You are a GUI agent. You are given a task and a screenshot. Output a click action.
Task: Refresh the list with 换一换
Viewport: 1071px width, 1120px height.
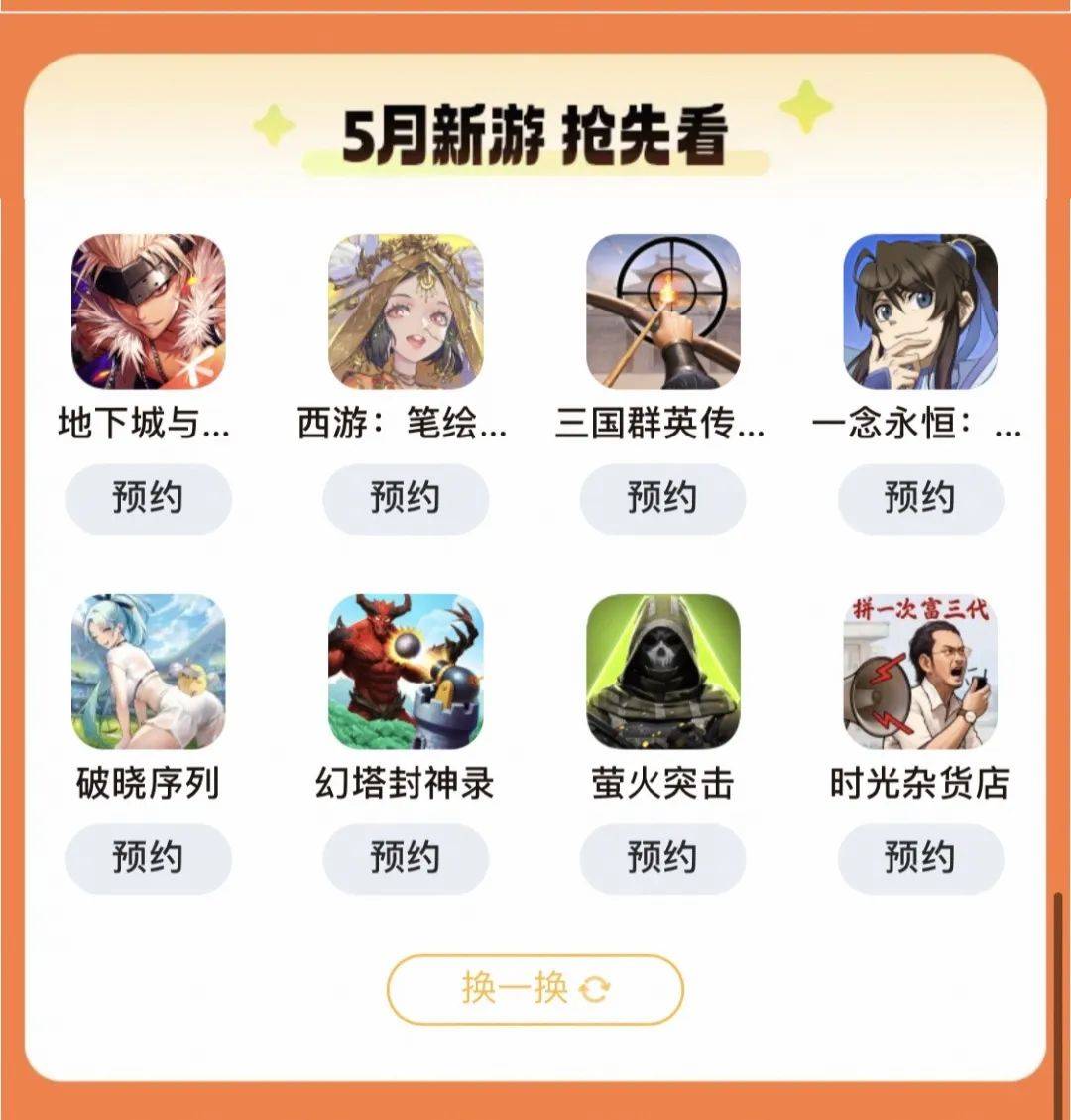point(535,989)
